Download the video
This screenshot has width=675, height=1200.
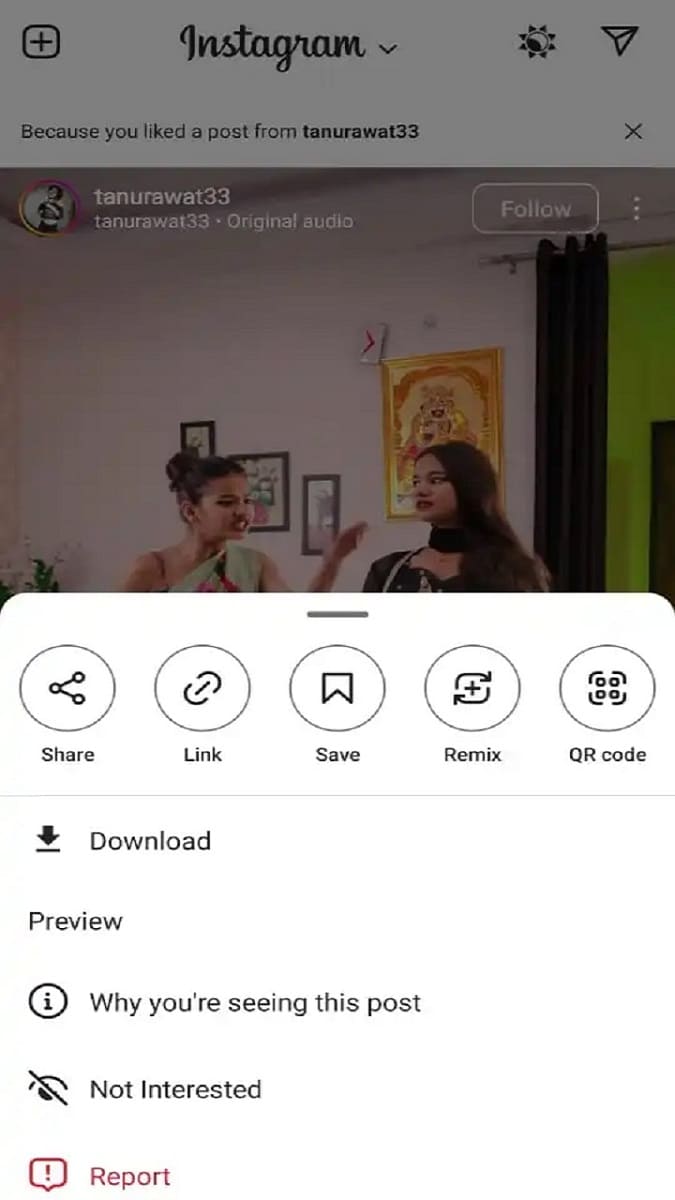tap(337, 841)
